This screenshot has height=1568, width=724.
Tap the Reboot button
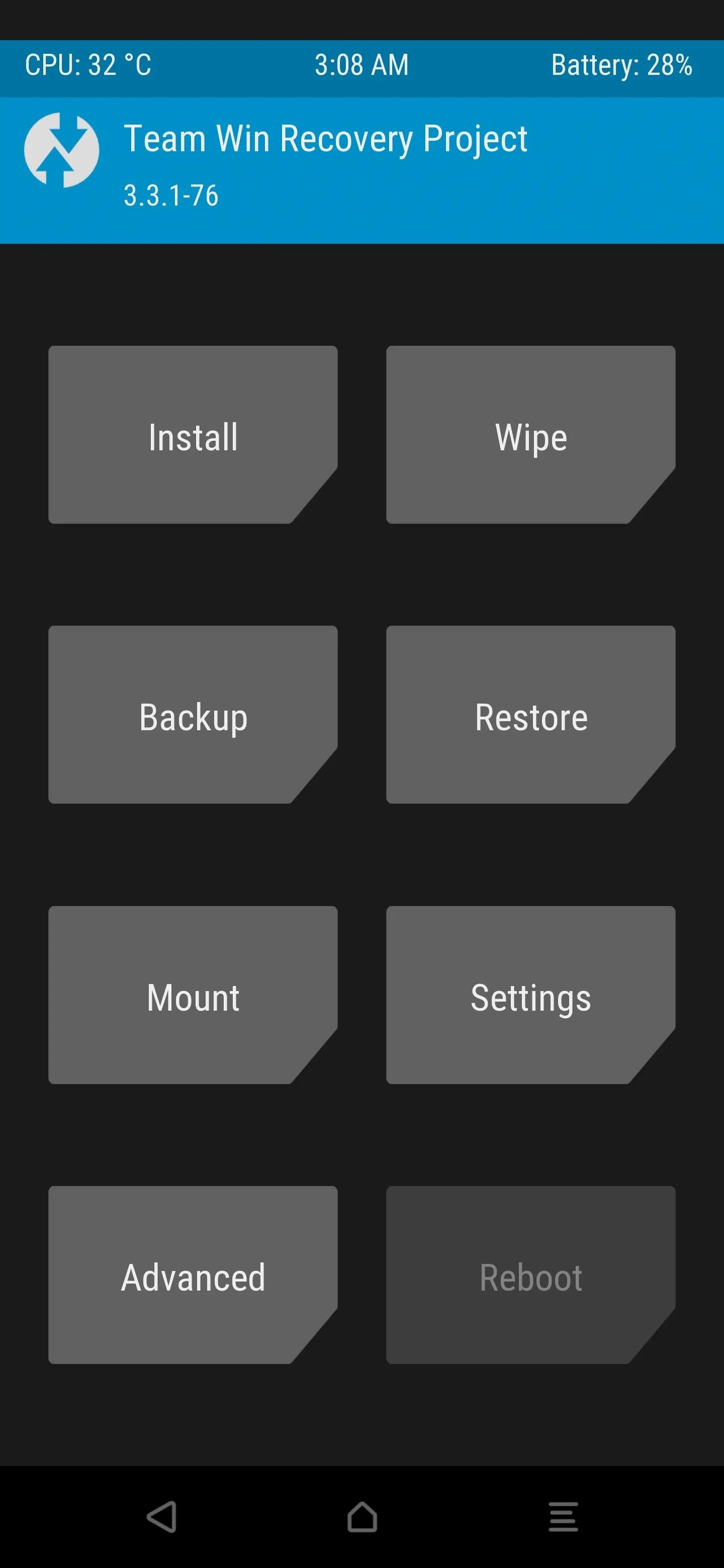[x=530, y=1275]
